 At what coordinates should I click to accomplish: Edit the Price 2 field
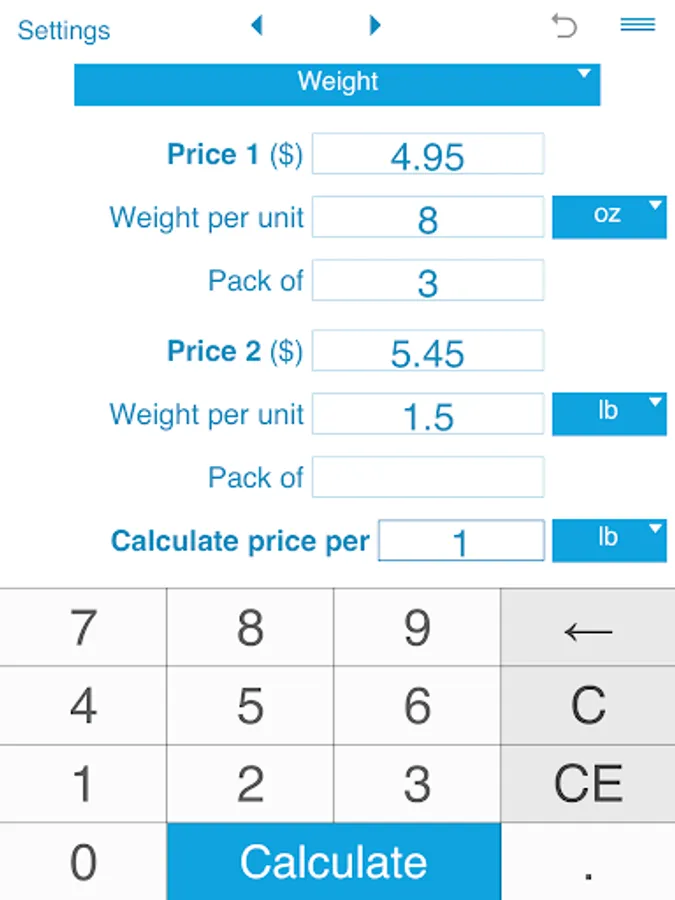click(x=428, y=352)
